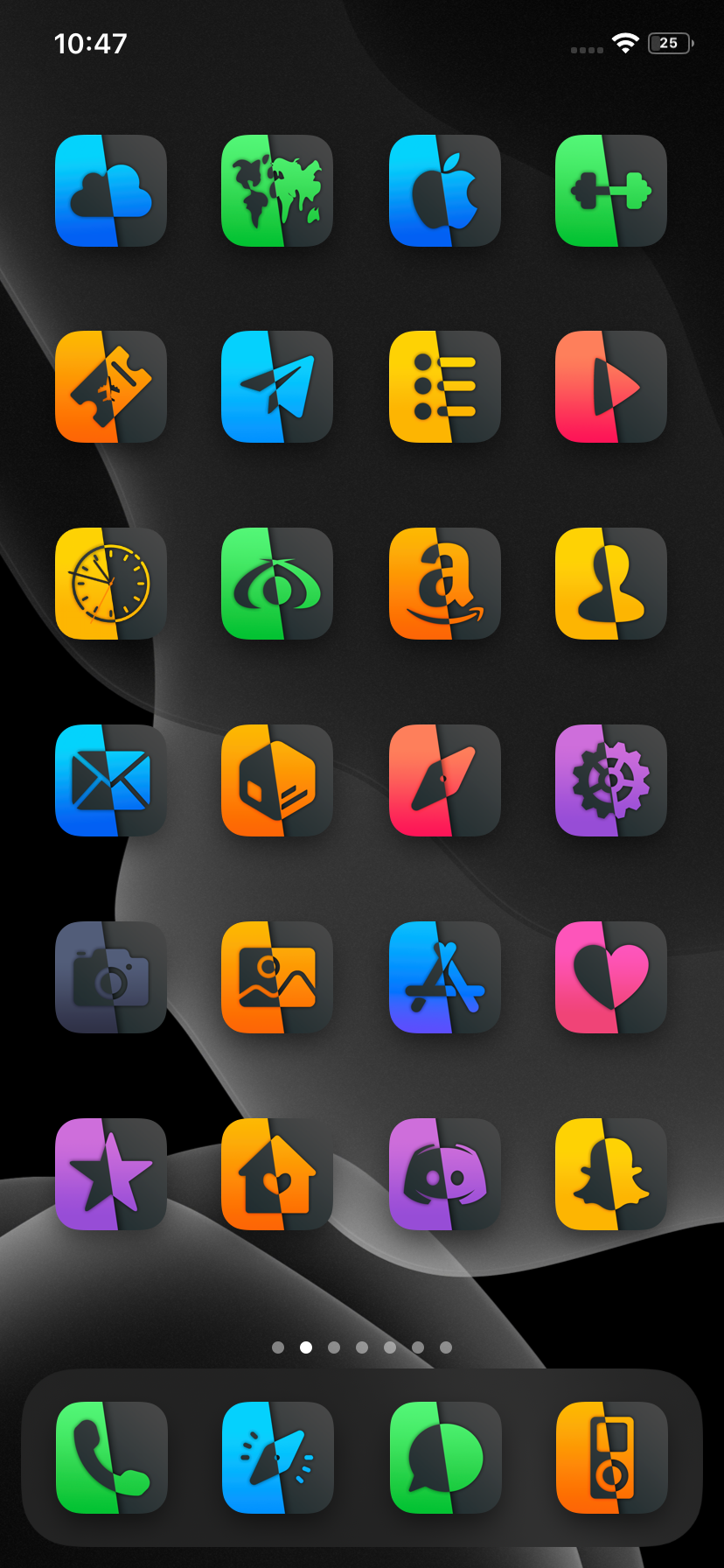Launch the Camera app
Screen dimensions: 724x1568
[111, 977]
